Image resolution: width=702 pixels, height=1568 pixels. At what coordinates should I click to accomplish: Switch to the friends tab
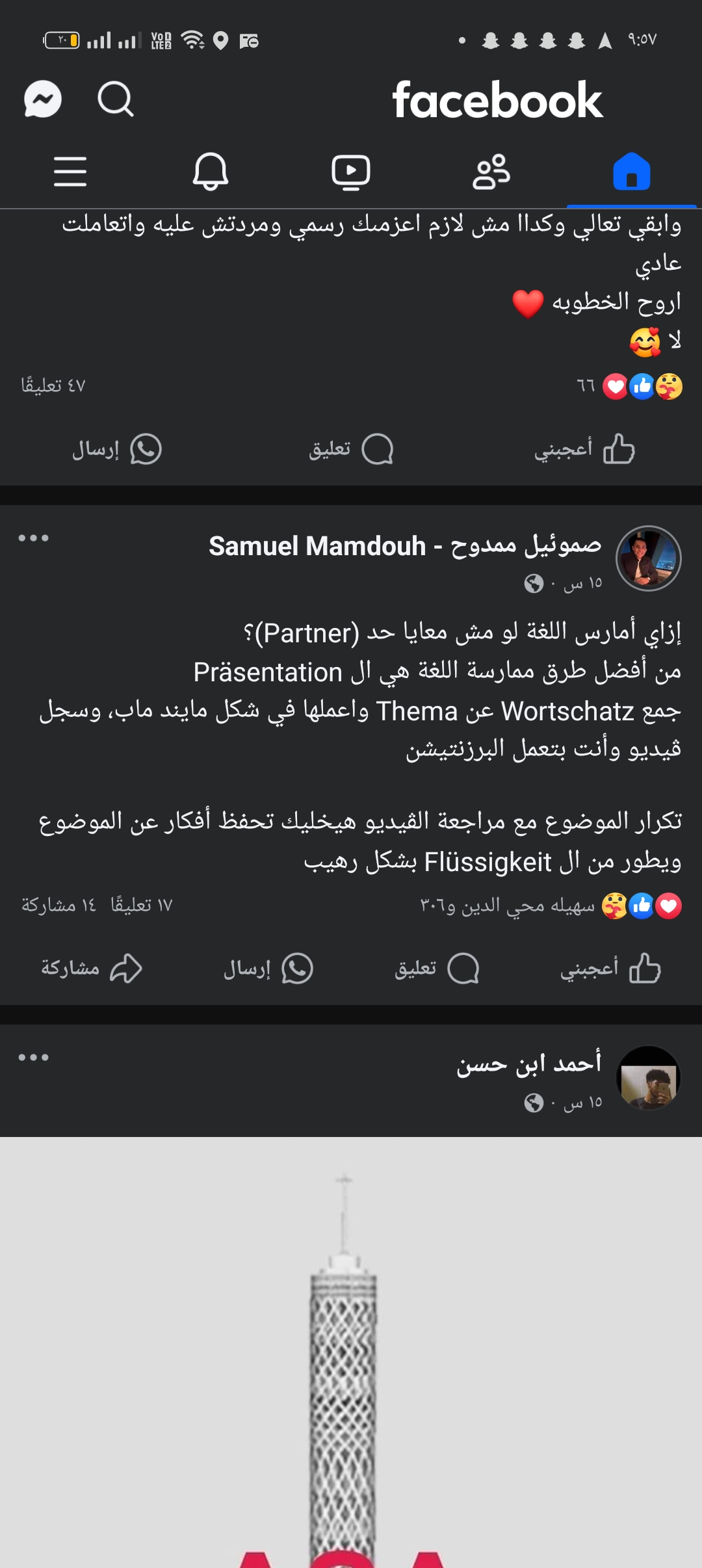491,172
